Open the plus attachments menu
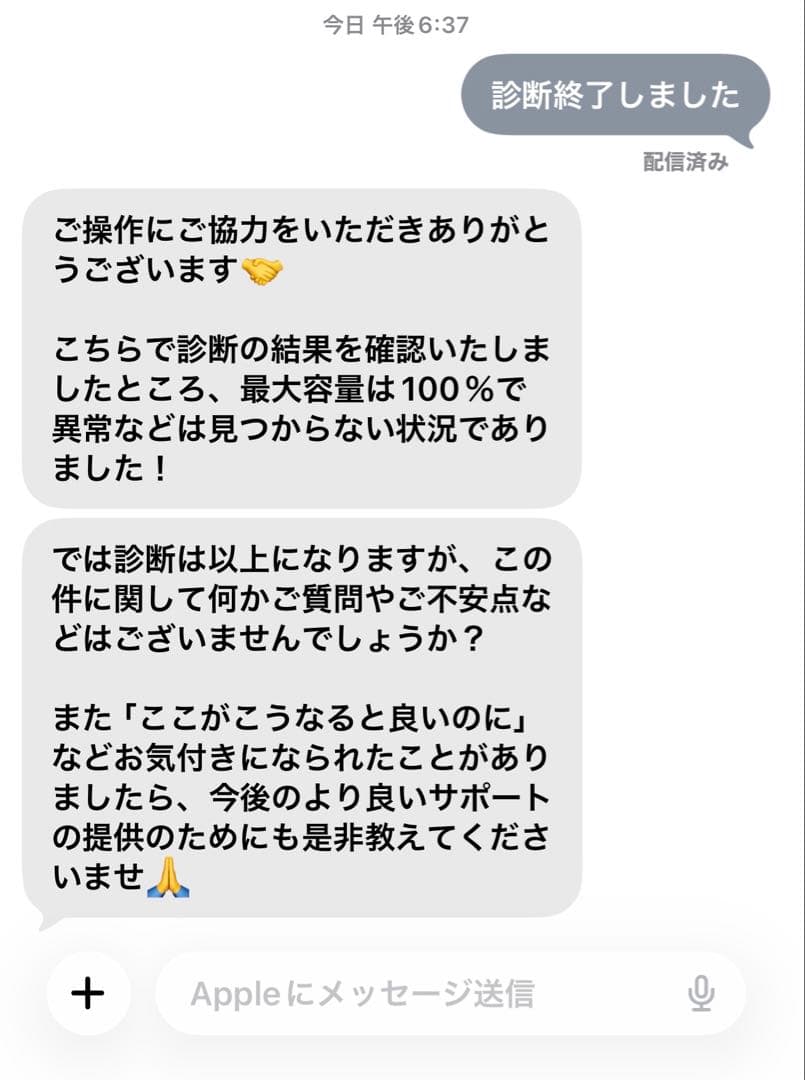 pyautogui.click(x=89, y=993)
